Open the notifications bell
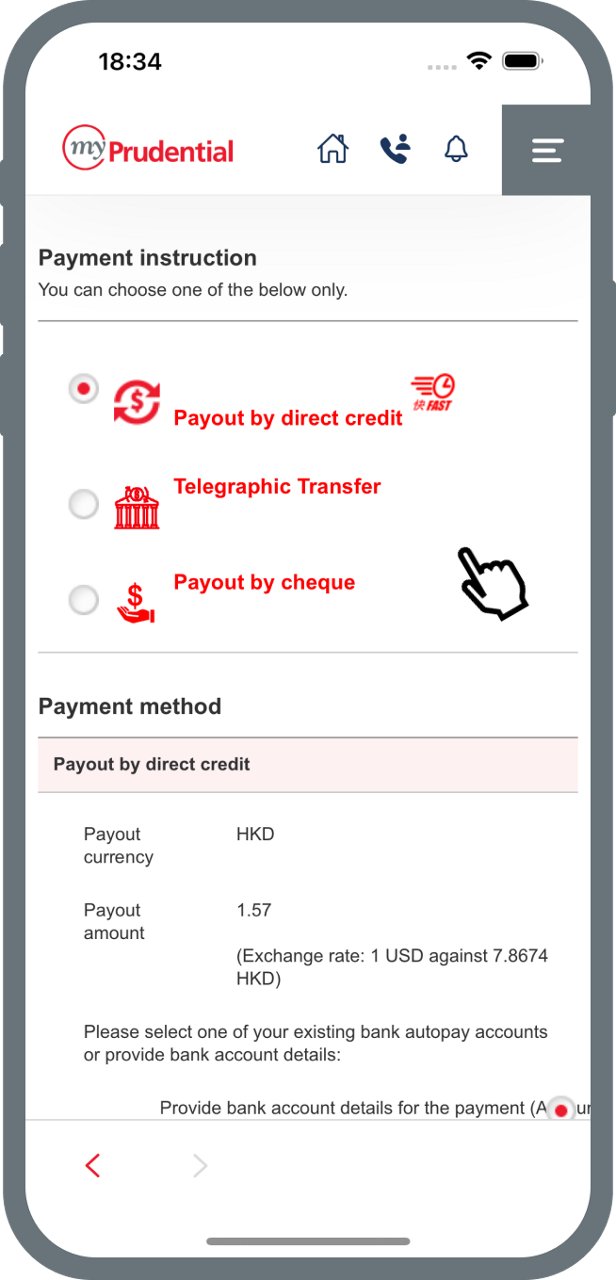Viewport: 616px width, 1280px height. click(x=456, y=149)
